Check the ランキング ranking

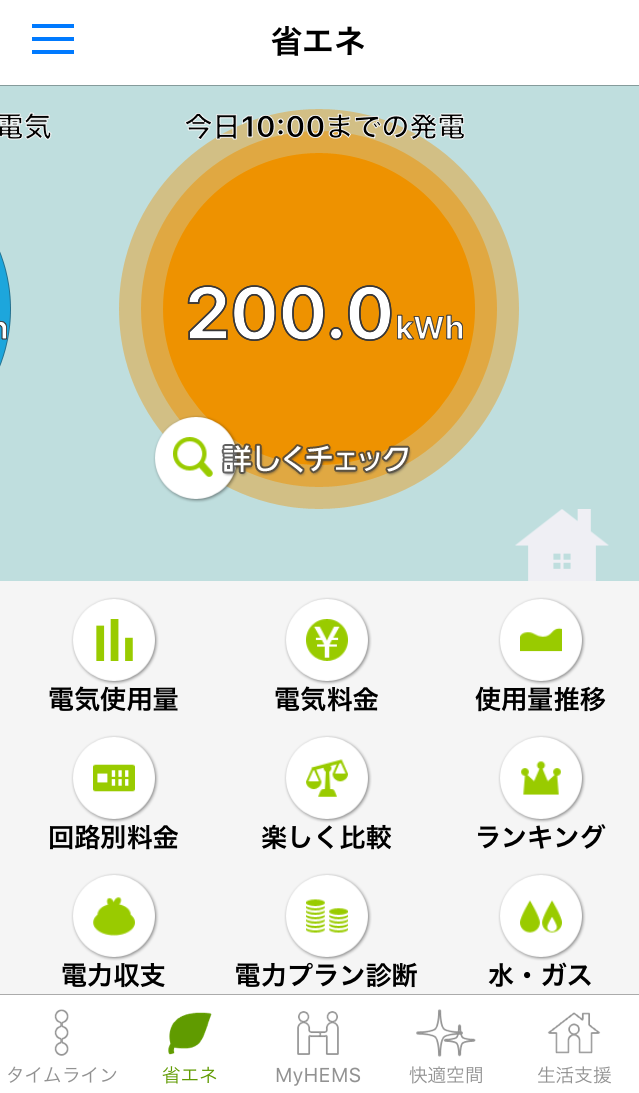pyautogui.click(x=541, y=778)
